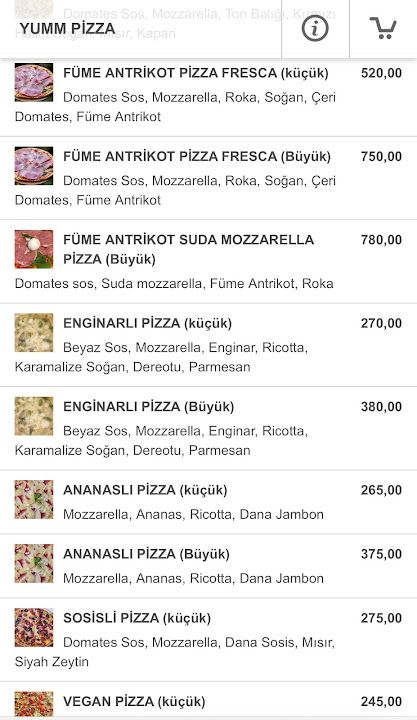Choose Füme Antrikot Suda Mozzarella Pizza

click(x=208, y=262)
